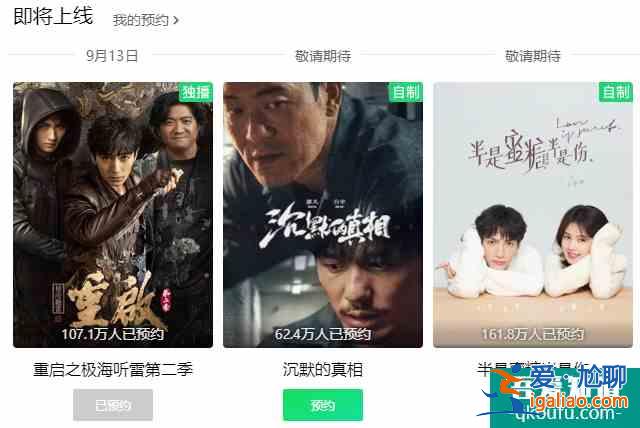The height and width of the screenshot is (428, 640).
Task: Reserve 沉默的真相 with 预约 button
Action: pos(323,405)
